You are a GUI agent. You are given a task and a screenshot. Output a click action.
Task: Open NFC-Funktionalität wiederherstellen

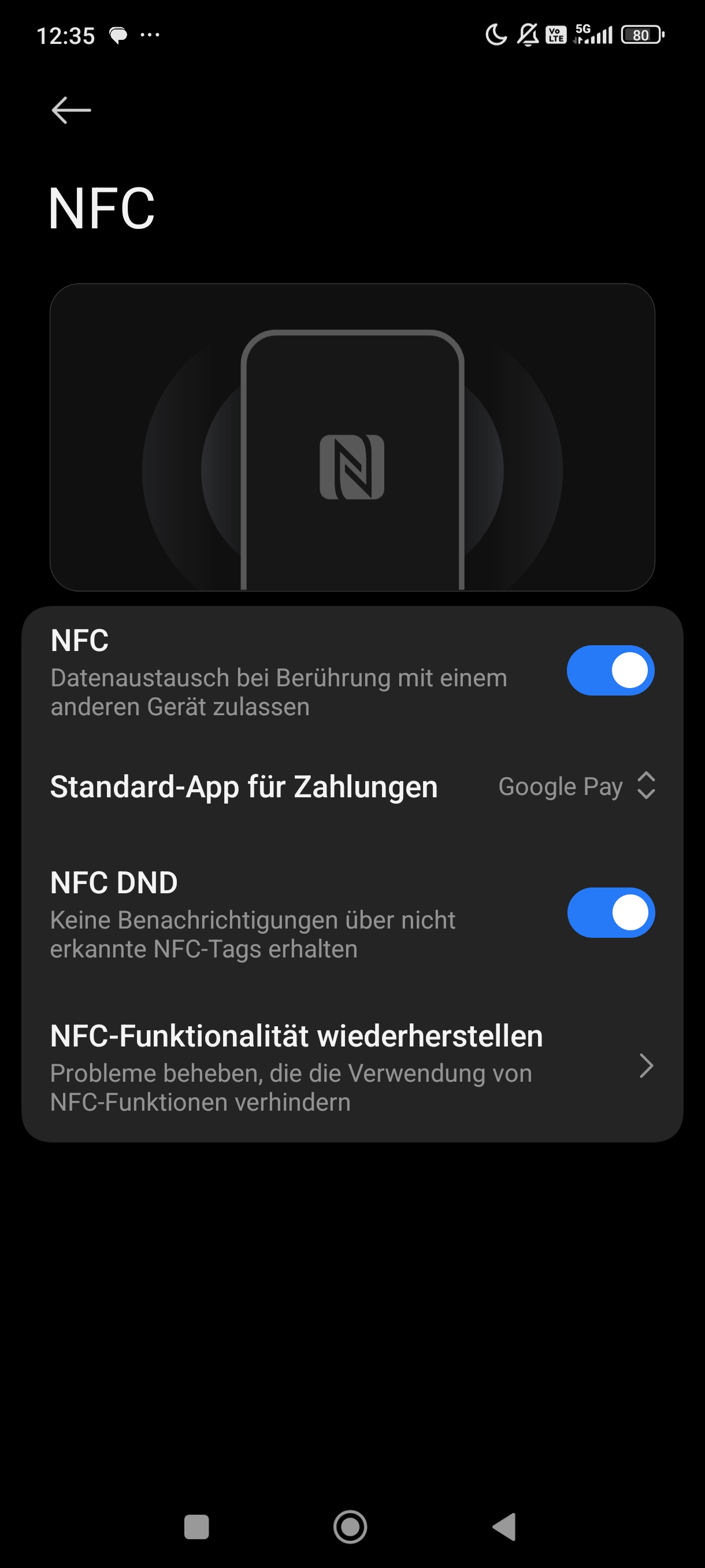(351, 1066)
